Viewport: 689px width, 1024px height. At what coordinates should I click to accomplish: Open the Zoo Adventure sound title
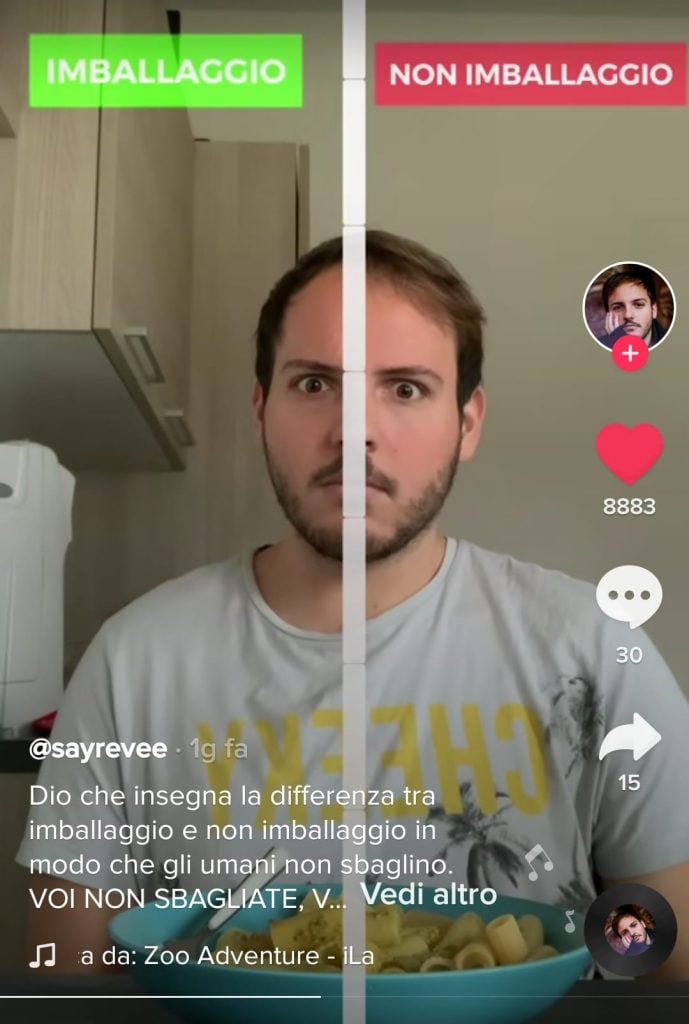pos(228,956)
